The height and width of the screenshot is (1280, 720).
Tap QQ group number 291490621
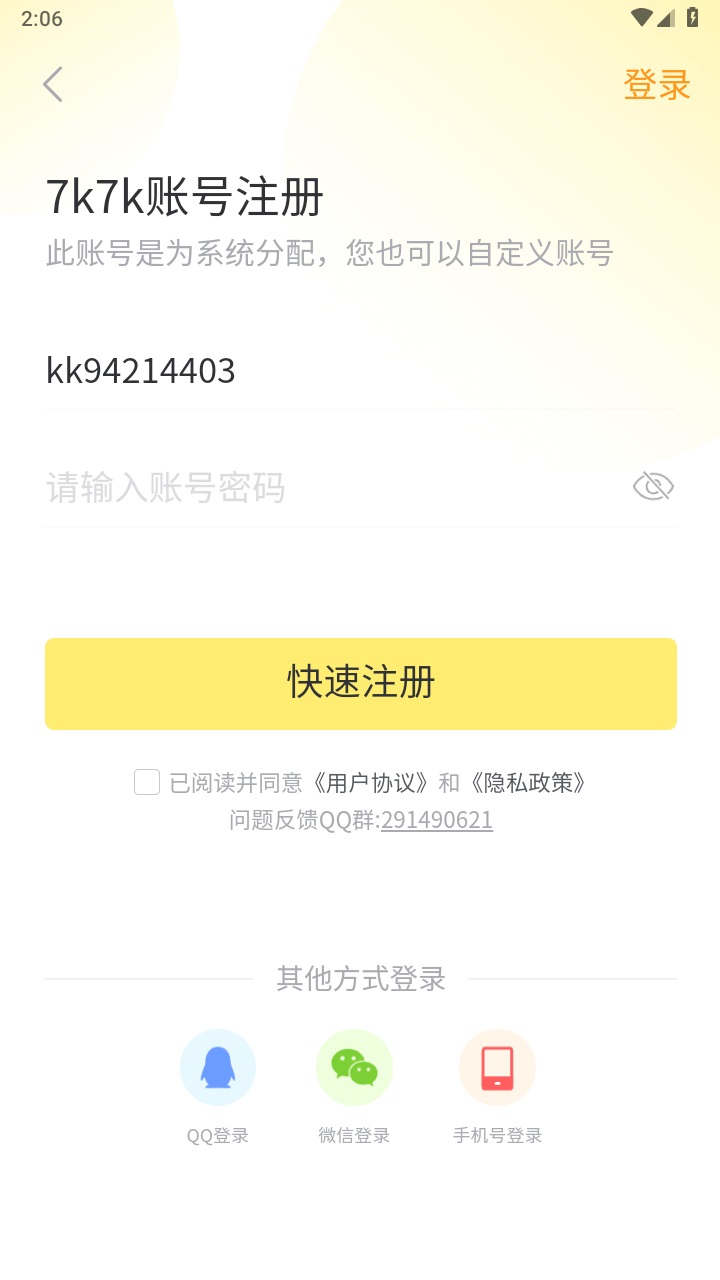(436, 819)
